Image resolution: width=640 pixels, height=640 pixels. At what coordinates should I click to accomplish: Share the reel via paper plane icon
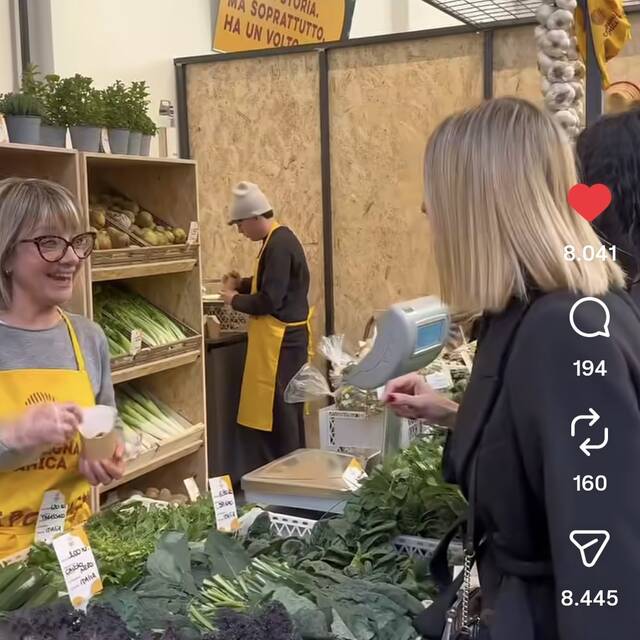pyautogui.click(x=589, y=547)
